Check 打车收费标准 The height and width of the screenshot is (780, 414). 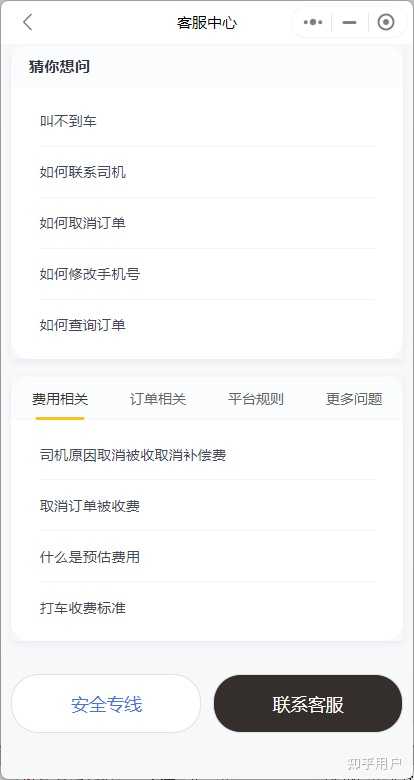(207, 608)
